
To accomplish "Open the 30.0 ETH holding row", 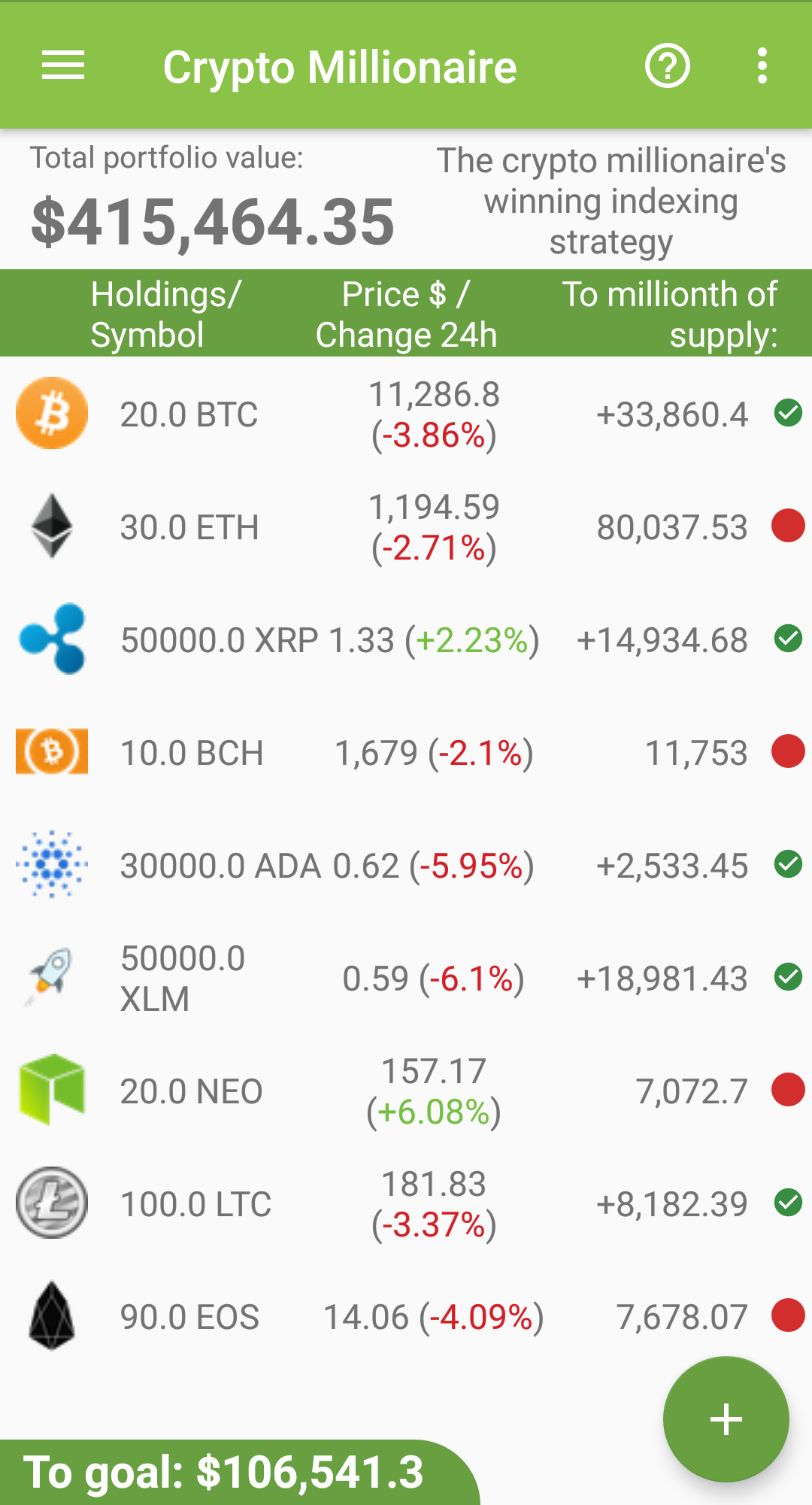I will pos(406,526).
